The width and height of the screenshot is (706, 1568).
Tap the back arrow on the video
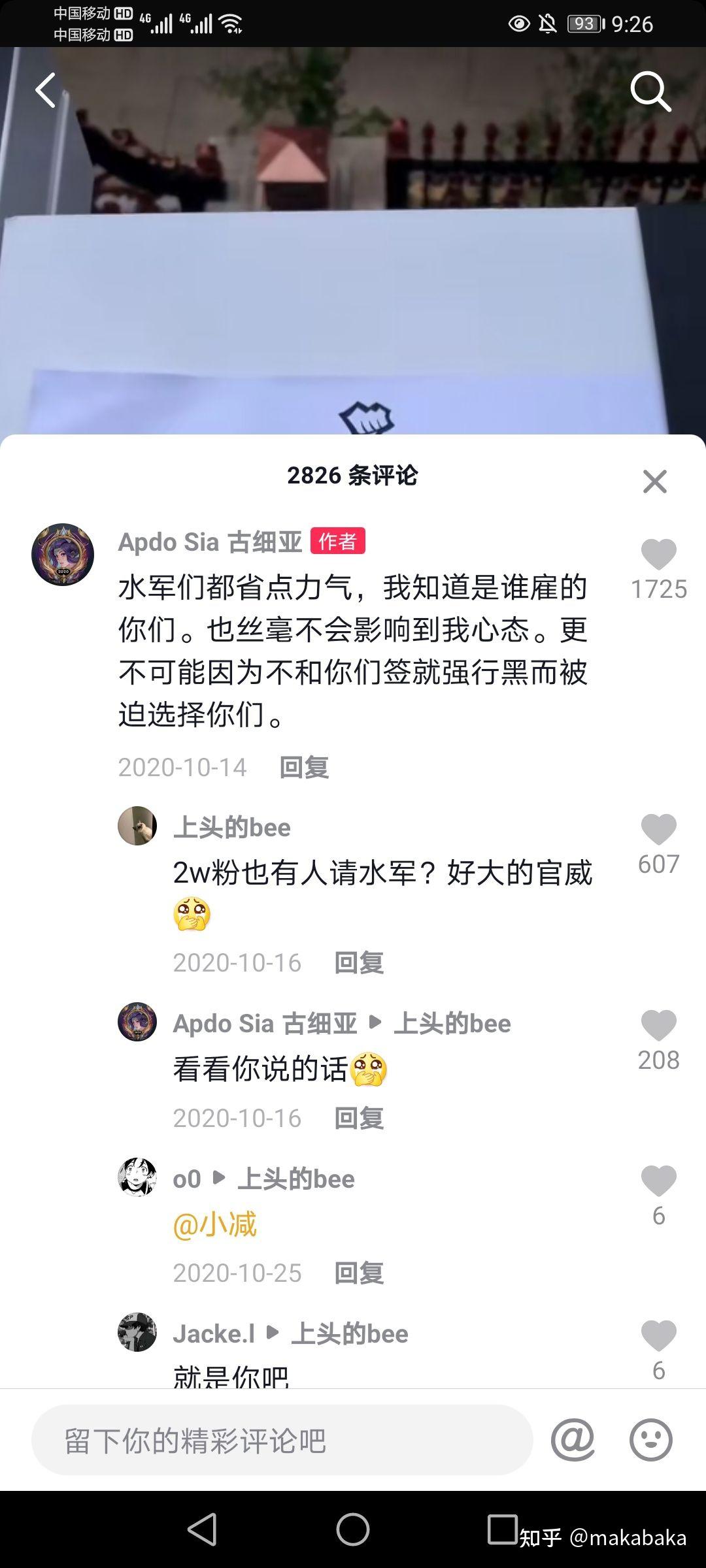(46, 91)
